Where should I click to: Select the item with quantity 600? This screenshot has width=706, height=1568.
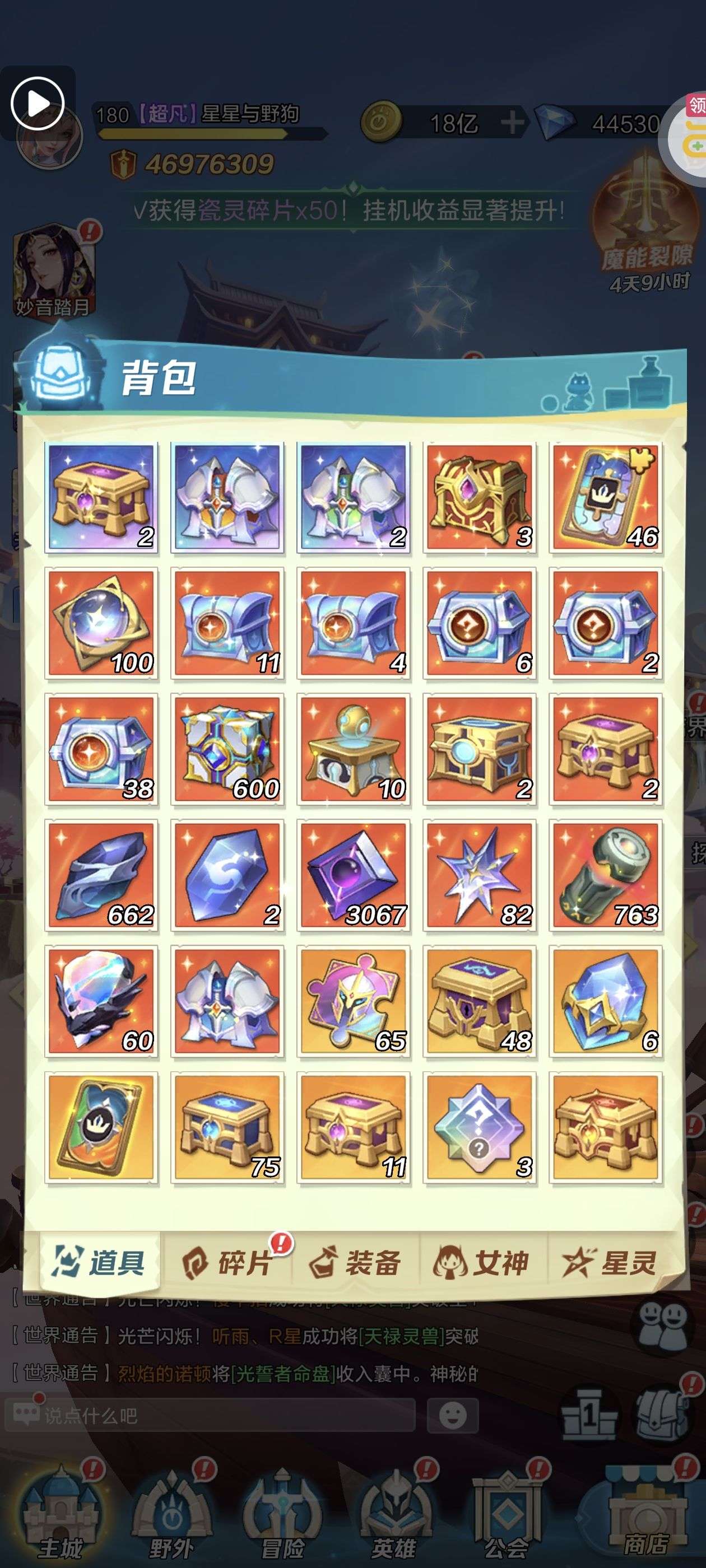[227, 749]
